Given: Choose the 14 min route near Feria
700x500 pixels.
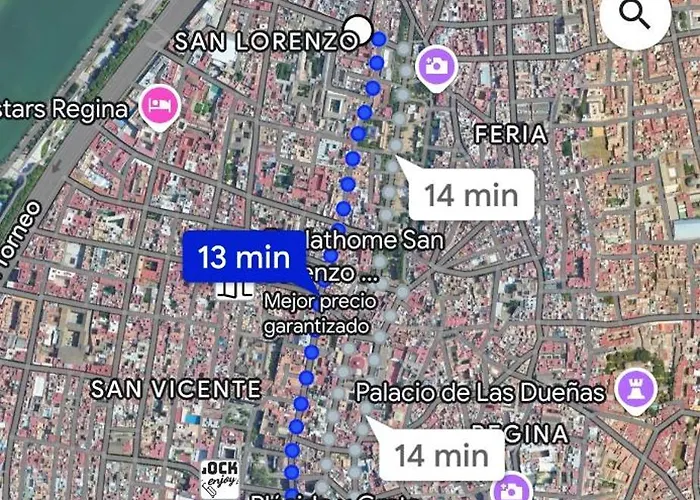Looking at the screenshot, I should (469, 194).
